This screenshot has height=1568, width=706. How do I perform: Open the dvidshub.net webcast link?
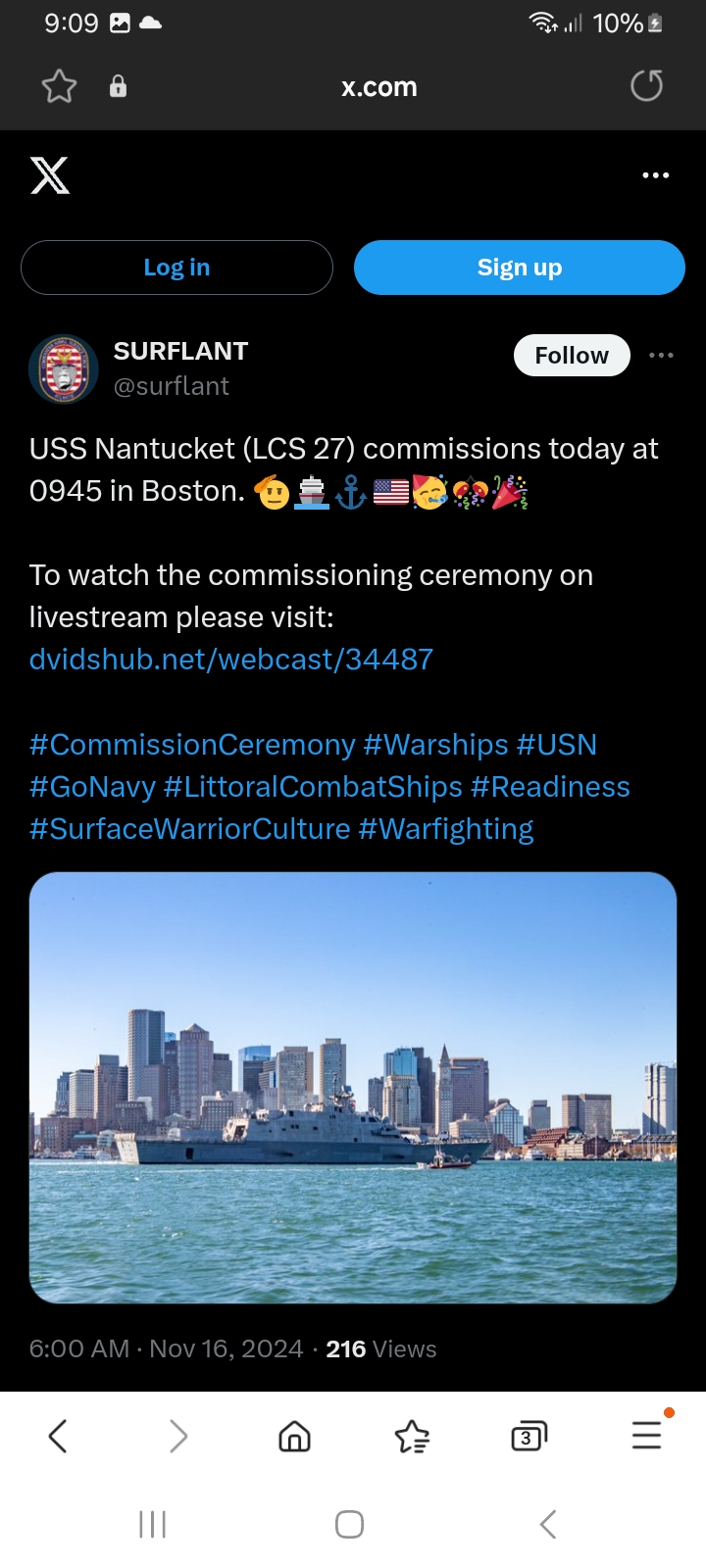[231, 660]
